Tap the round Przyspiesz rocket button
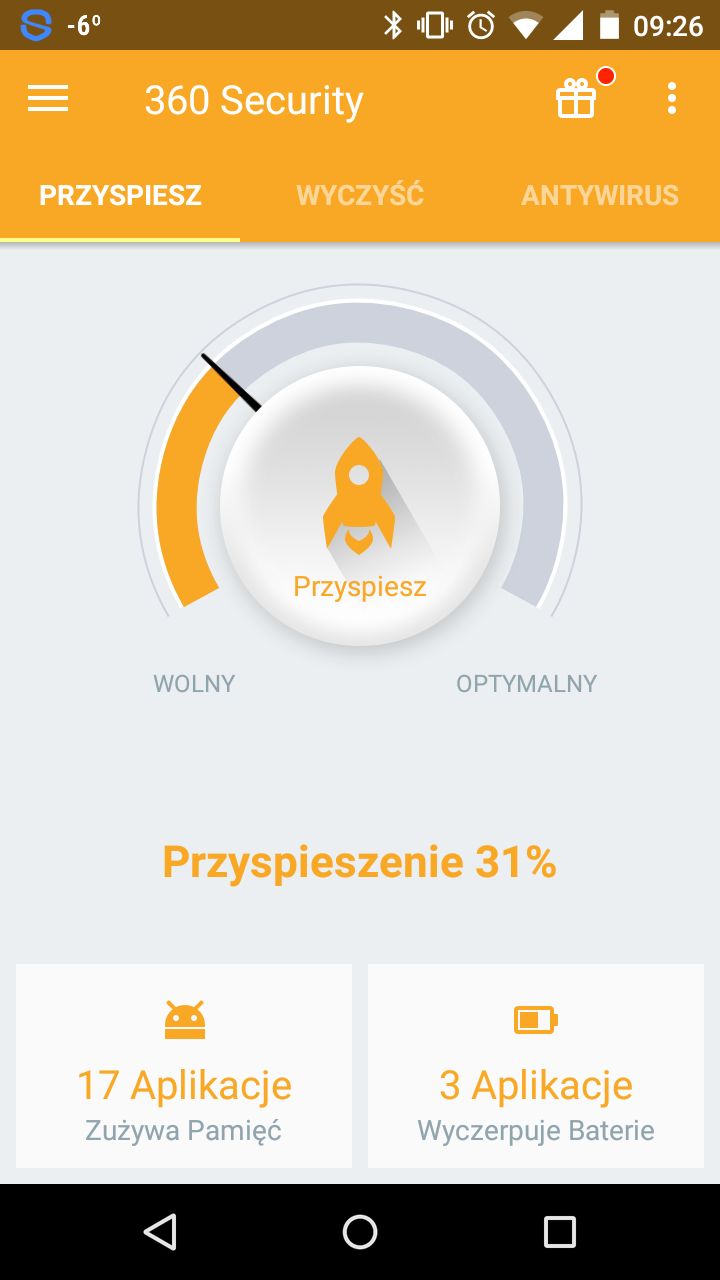This screenshot has width=720, height=1280. (x=360, y=506)
